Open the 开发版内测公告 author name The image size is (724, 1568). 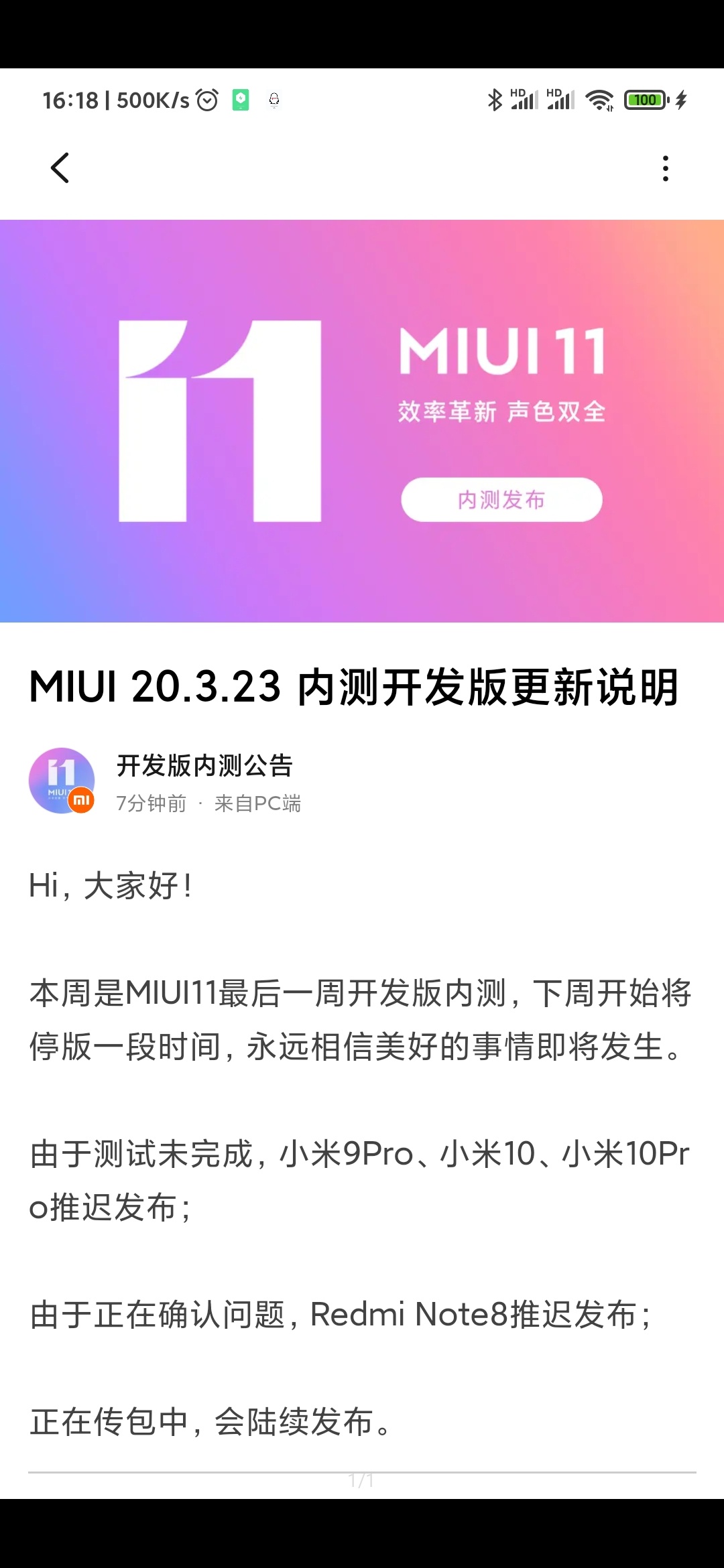point(204,765)
